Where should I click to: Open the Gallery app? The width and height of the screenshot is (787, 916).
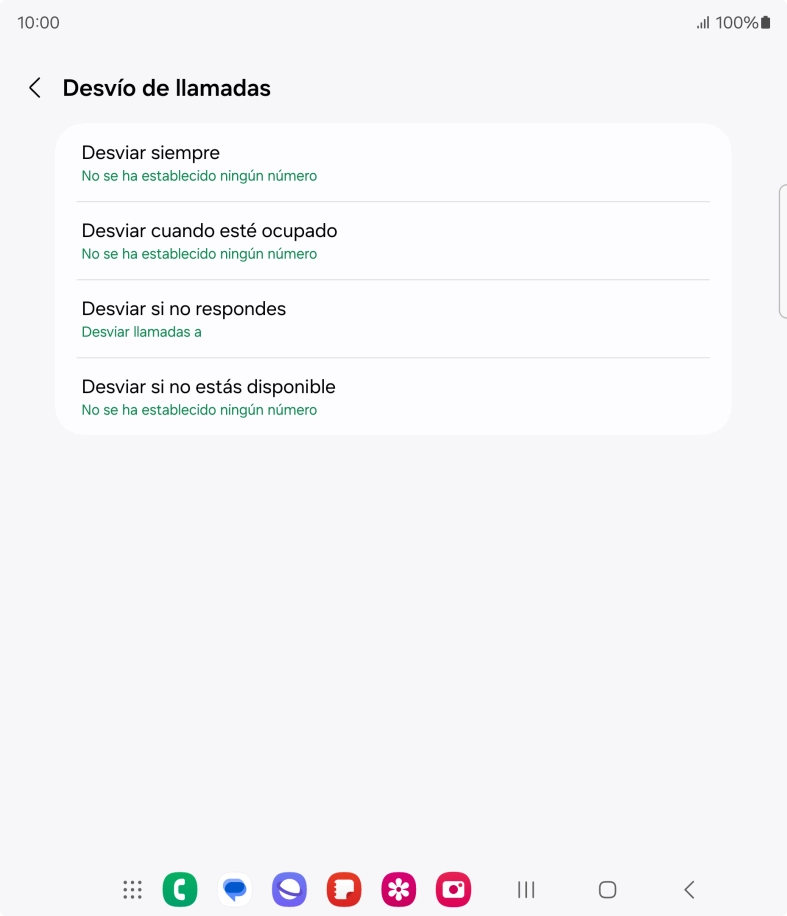398,889
